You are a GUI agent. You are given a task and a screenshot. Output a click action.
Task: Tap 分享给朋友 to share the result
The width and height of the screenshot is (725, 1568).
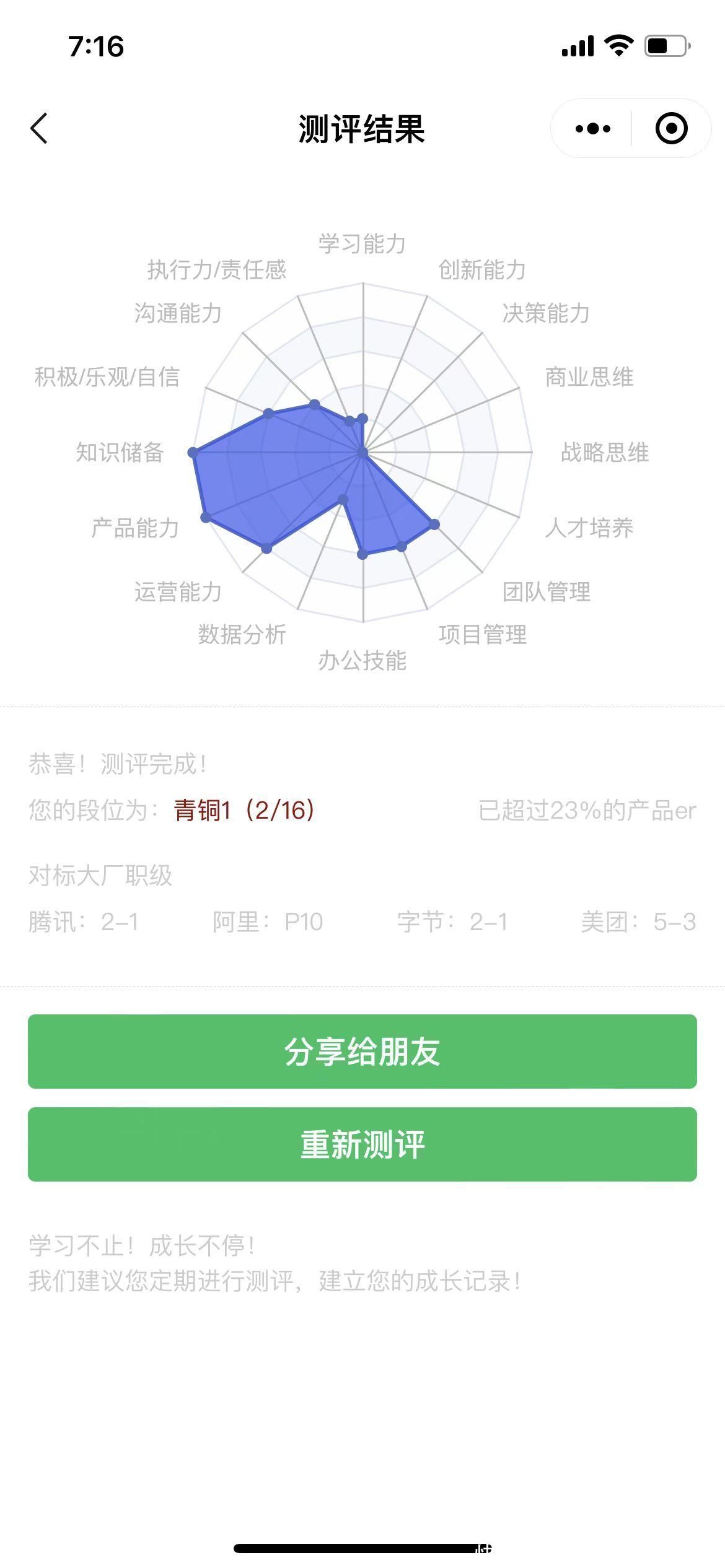(362, 1051)
